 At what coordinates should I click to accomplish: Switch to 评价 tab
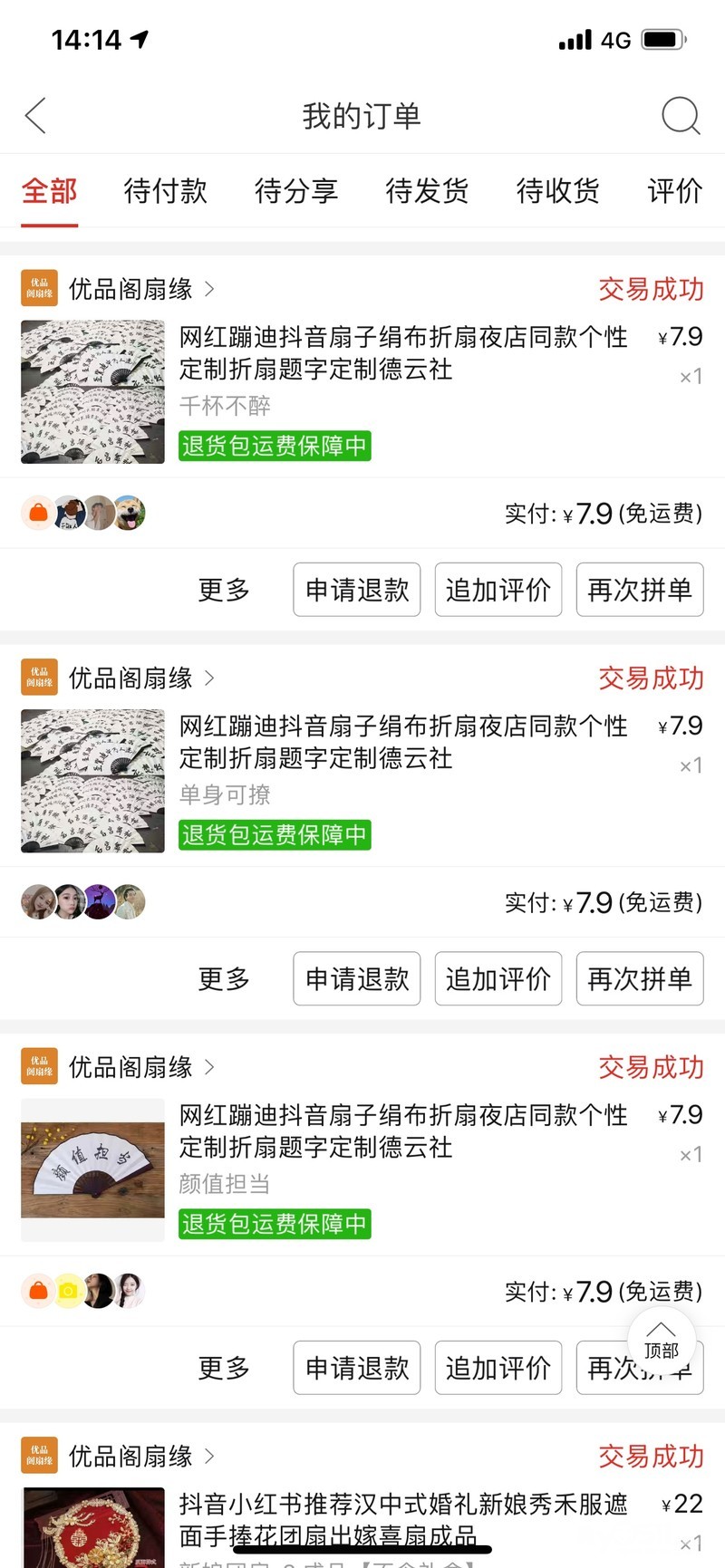[x=674, y=191]
